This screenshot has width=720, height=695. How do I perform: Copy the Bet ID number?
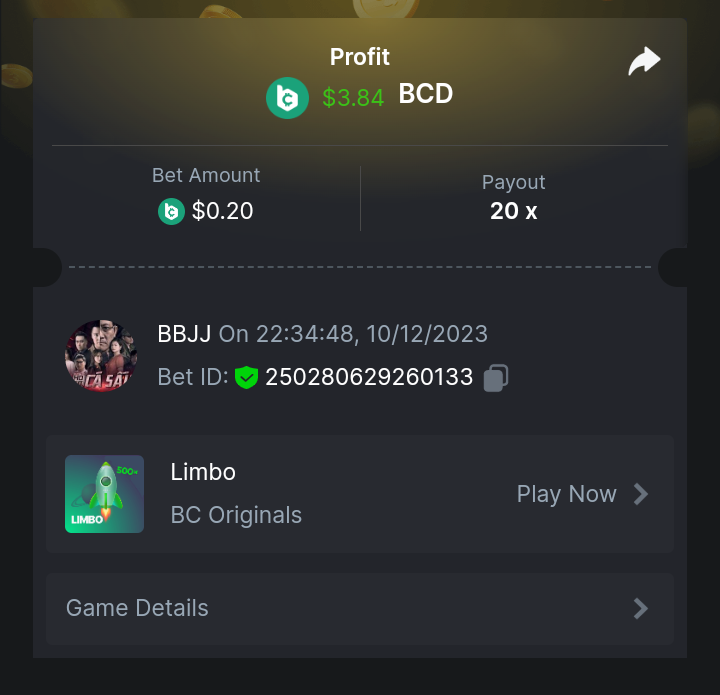(x=496, y=378)
